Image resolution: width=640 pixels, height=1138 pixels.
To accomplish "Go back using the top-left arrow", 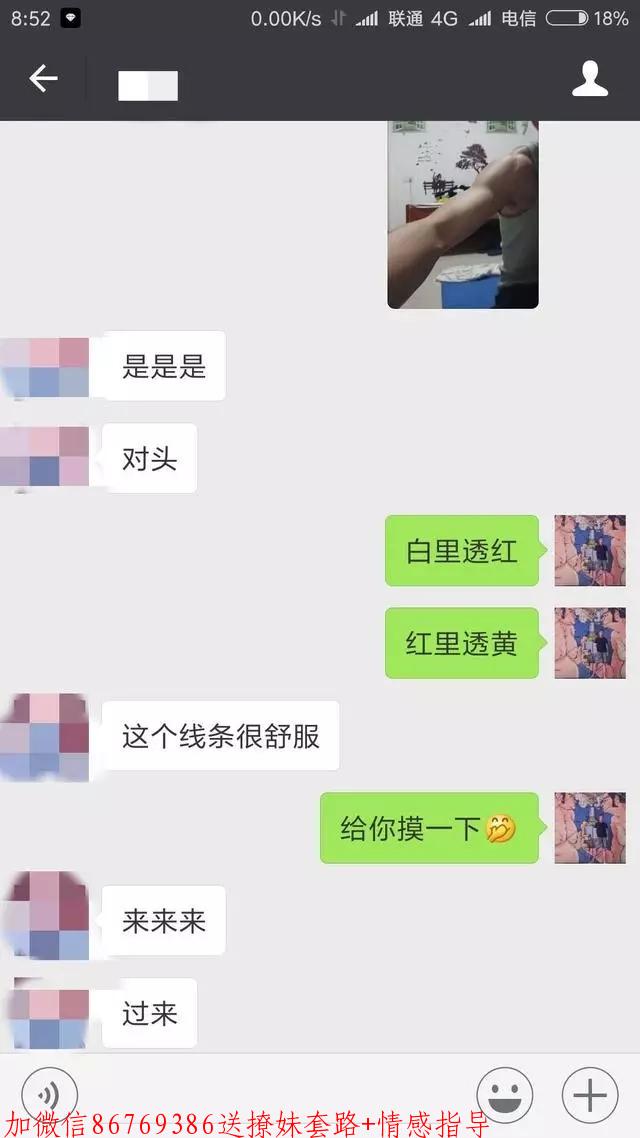I will click(43, 79).
